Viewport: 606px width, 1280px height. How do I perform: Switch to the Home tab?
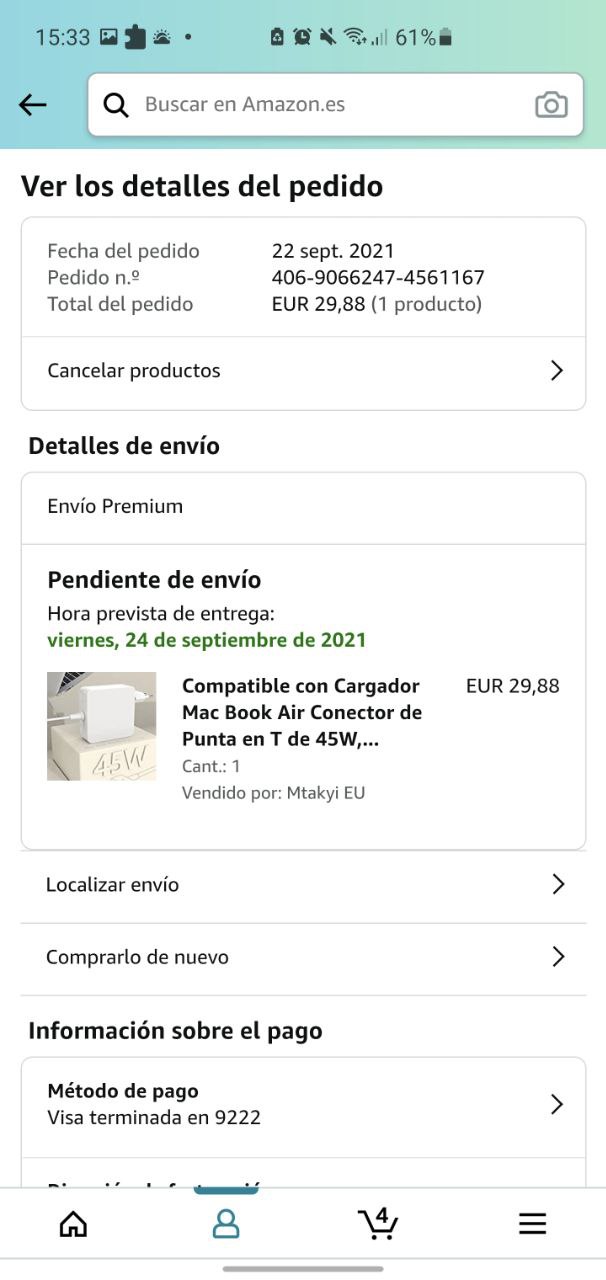[x=73, y=1224]
